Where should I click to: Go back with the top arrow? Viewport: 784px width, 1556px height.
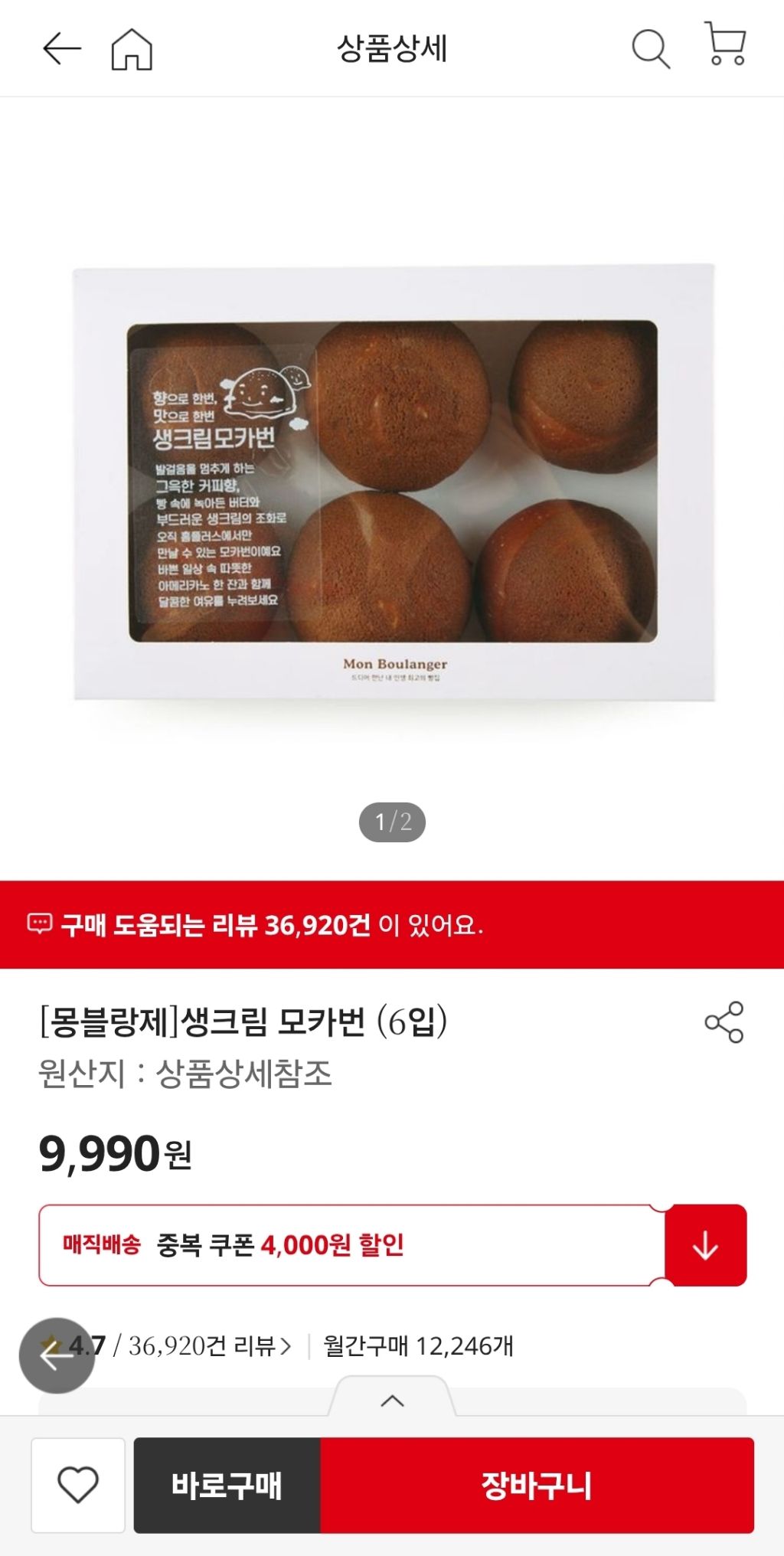tap(61, 49)
